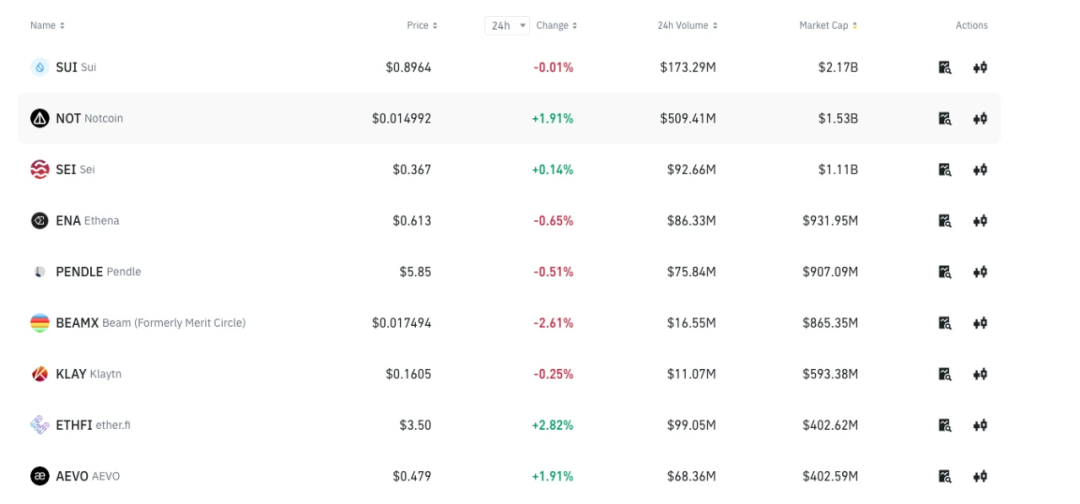The height and width of the screenshot is (504, 1080).
Task: Sort by Change column
Action: [556, 25]
